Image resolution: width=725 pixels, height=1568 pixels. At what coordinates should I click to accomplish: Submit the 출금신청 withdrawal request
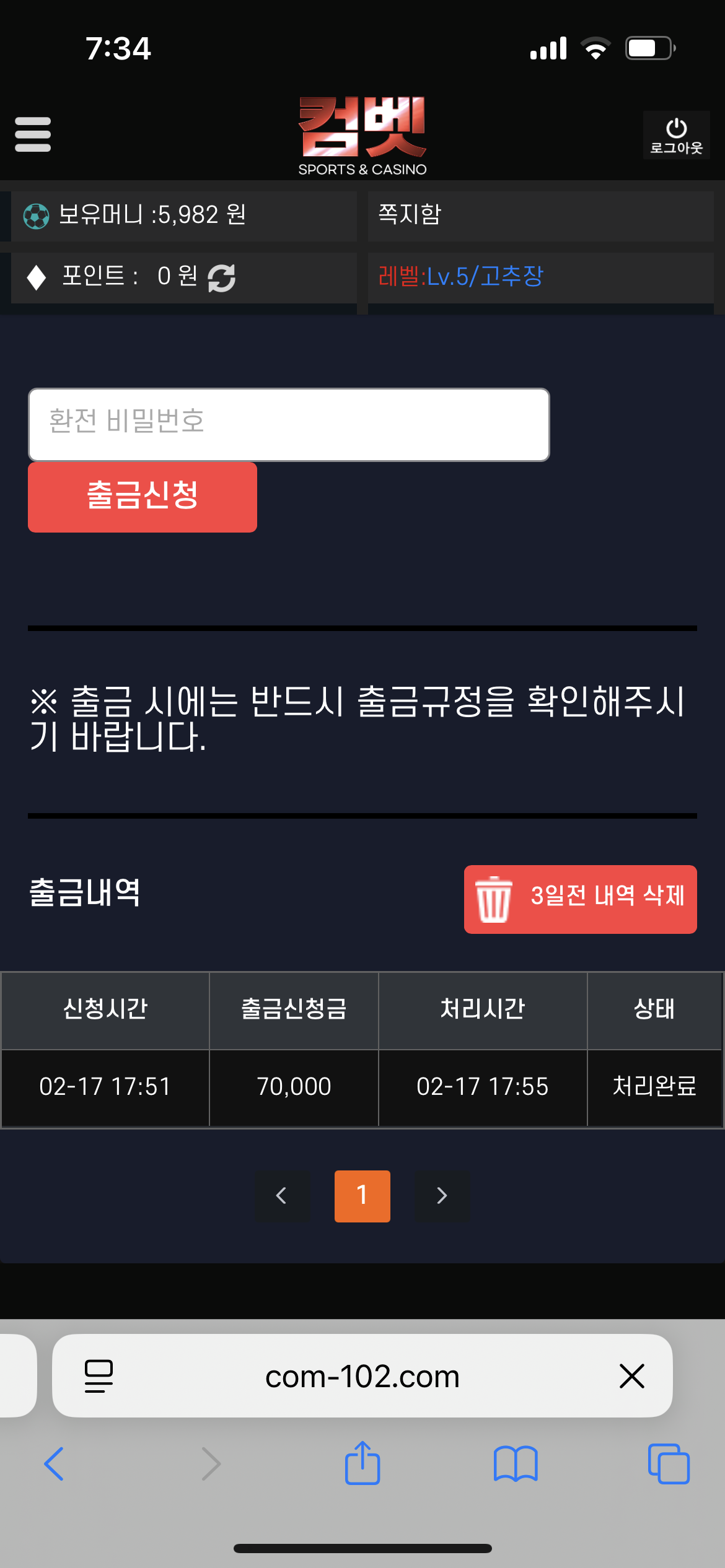click(143, 497)
